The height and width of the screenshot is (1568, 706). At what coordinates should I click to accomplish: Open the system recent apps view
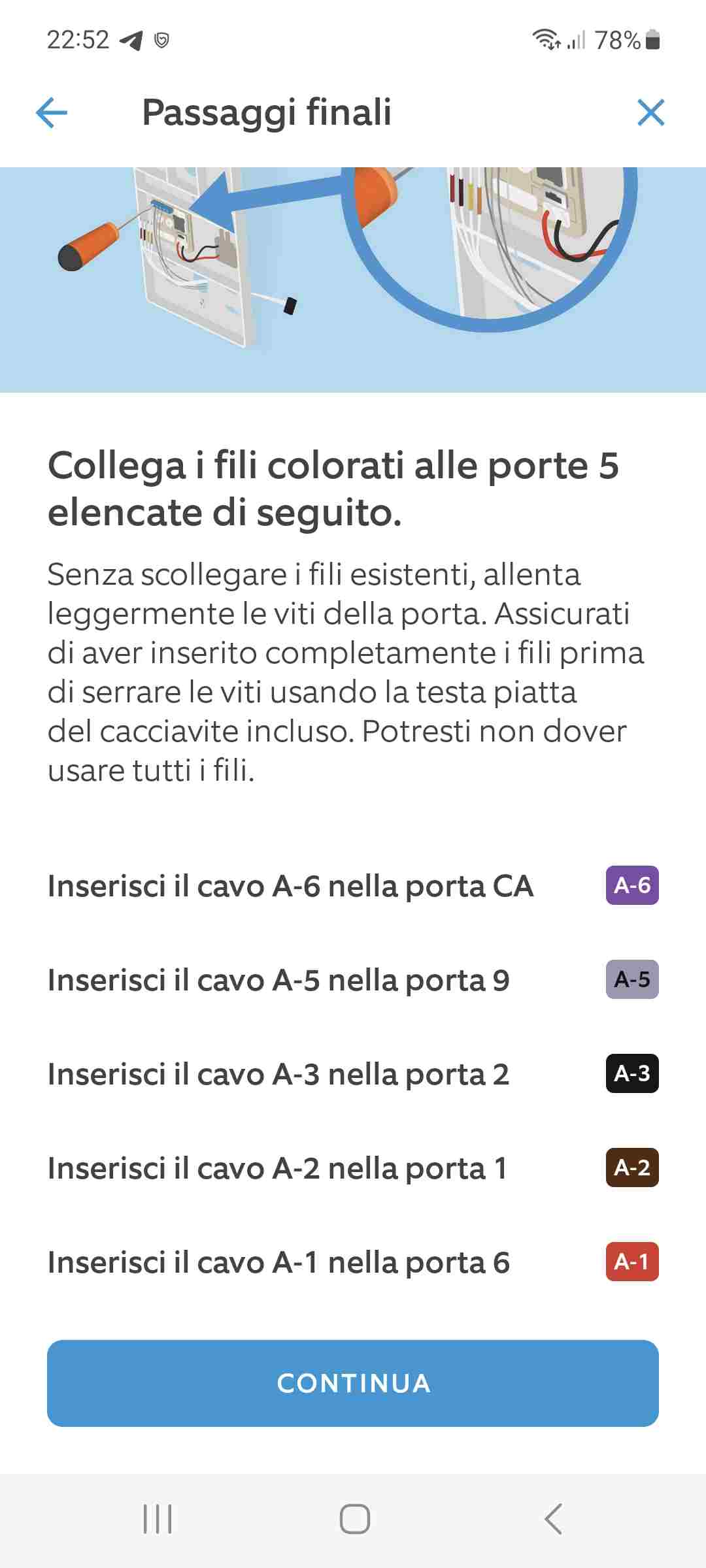[x=158, y=1519]
